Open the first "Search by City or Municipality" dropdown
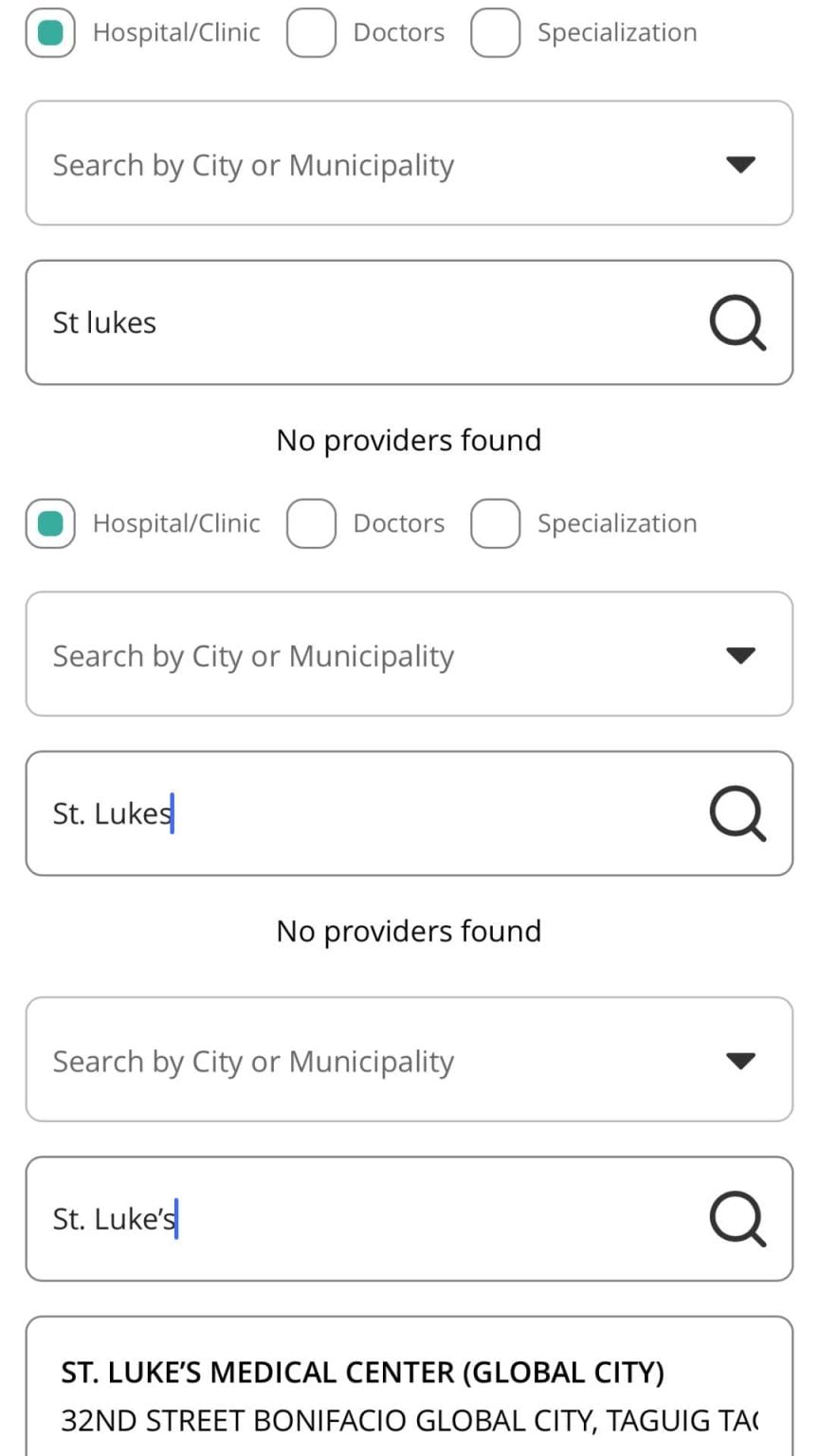The width and height of the screenshot is (819, 1456). tap(379, 164)
